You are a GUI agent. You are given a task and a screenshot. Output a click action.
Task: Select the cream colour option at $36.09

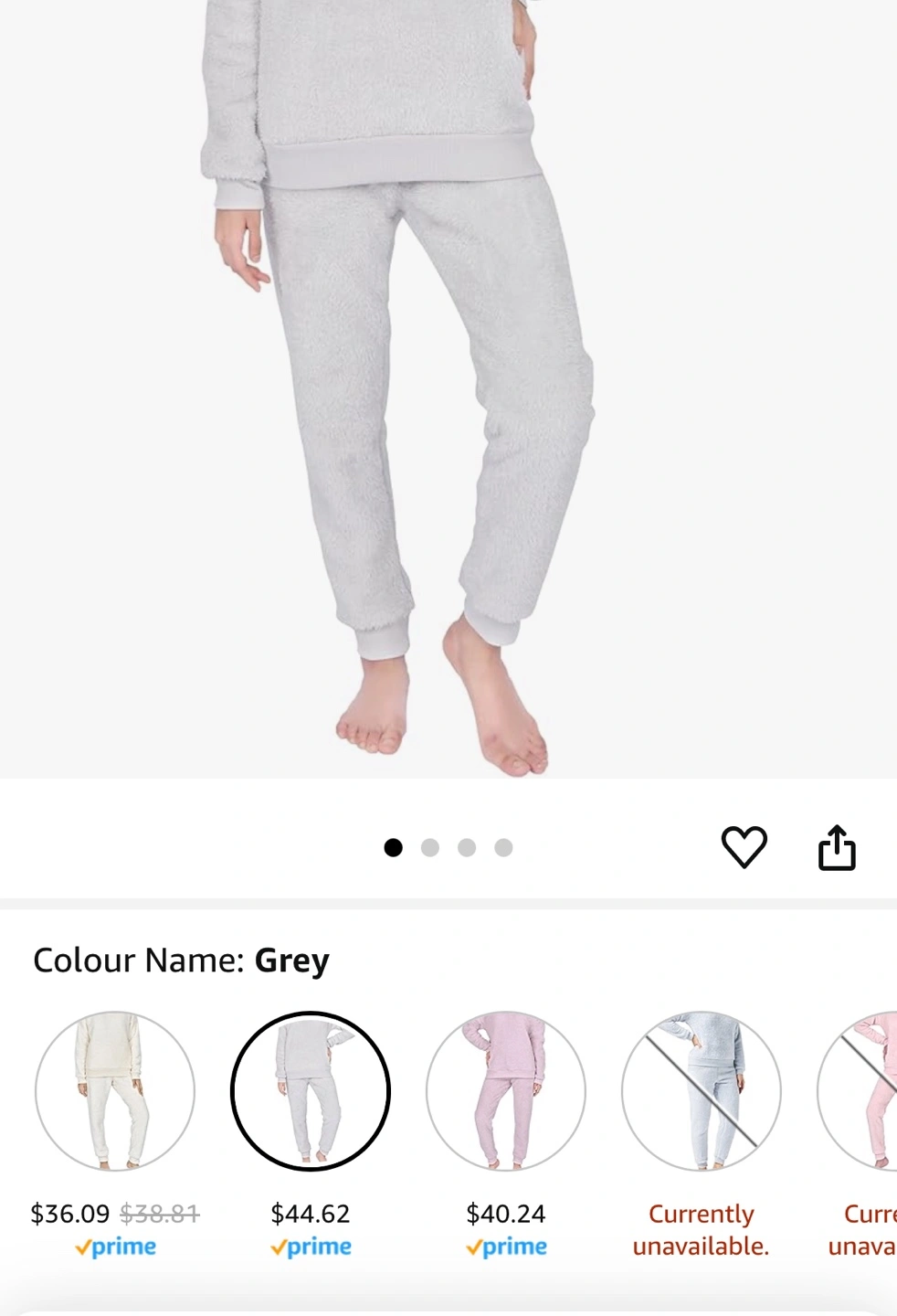[115, 1090]
